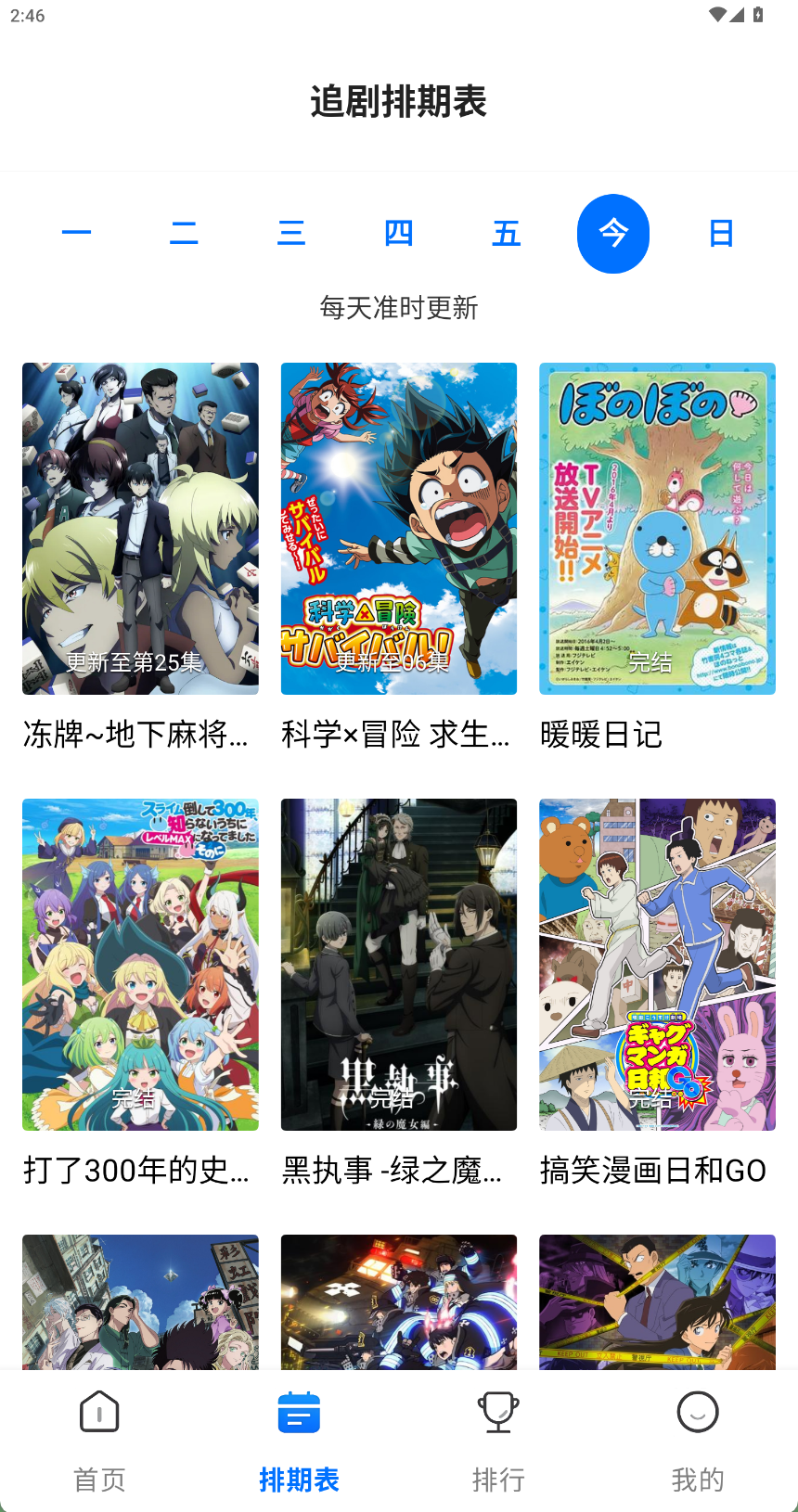The width and height of the screenshot is (798, 1512).
Task: Select today's (今) schedule tab
Action: coord(613,233)
